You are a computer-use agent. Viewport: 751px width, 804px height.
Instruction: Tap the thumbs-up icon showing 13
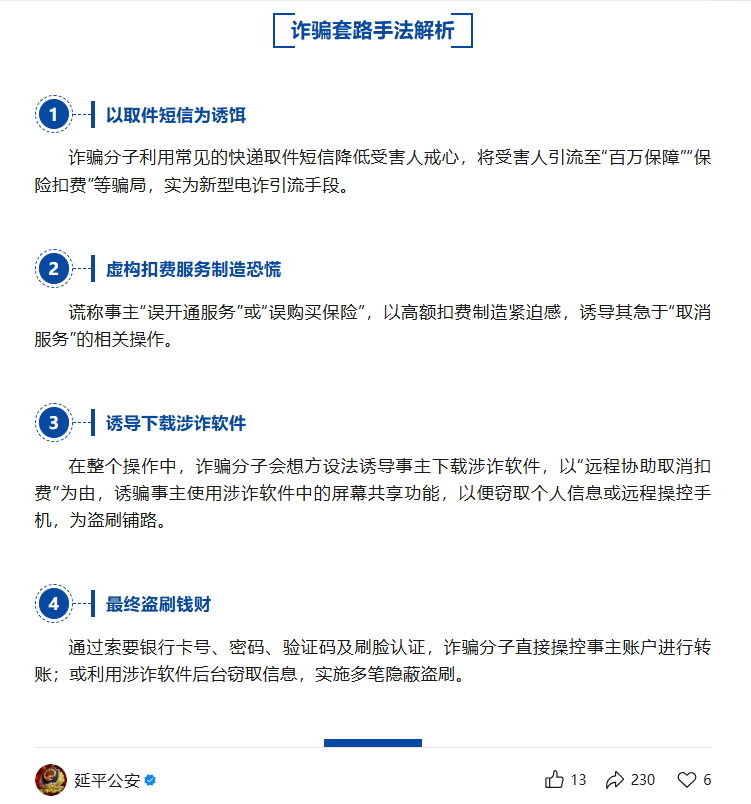click(x=555, y=779)
